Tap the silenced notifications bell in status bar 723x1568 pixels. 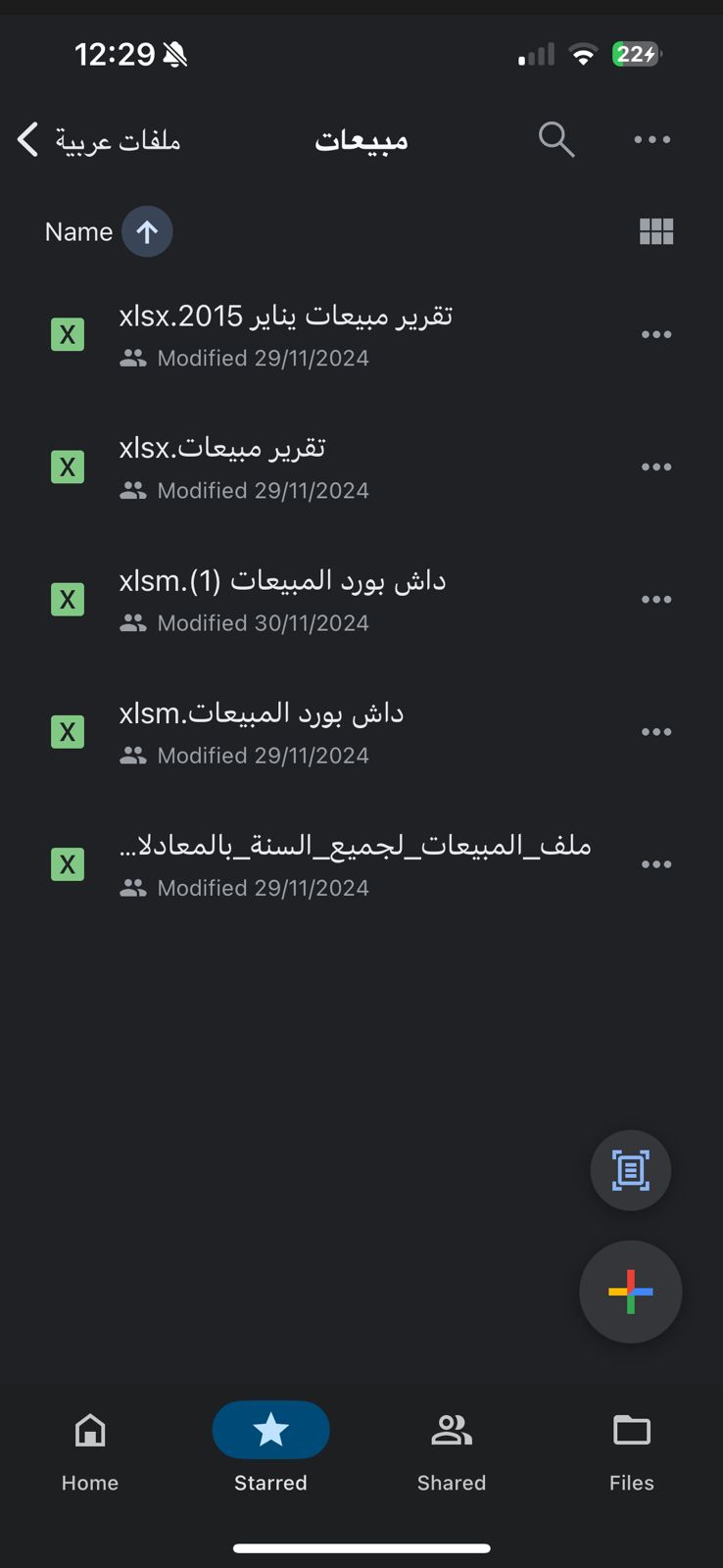[176, 55]
